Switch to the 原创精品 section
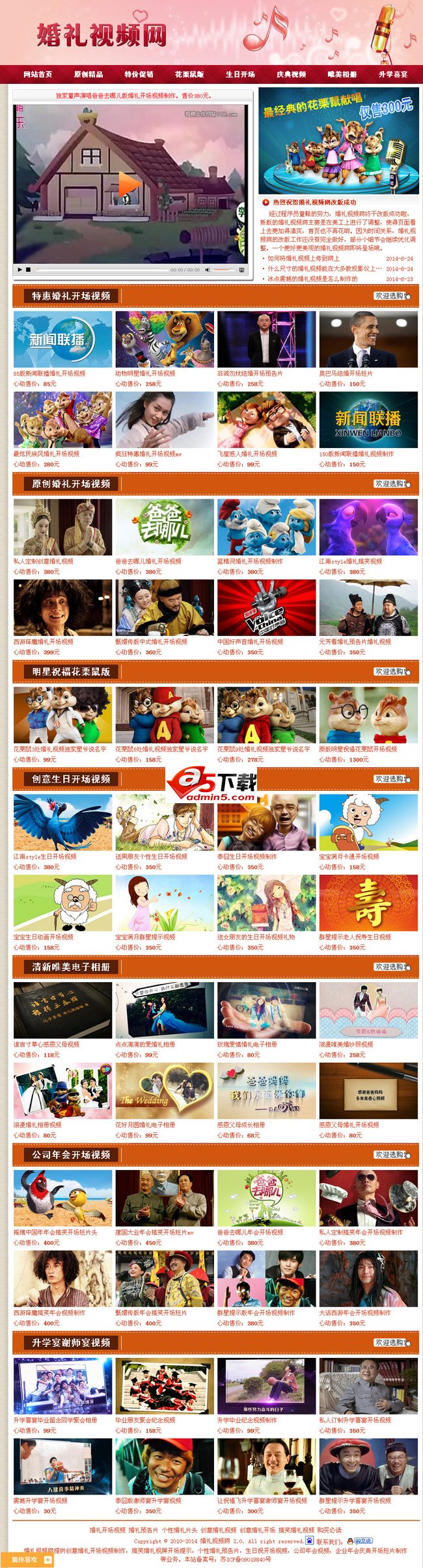This screenshot has height=1568, width=423. click(89, 75)
